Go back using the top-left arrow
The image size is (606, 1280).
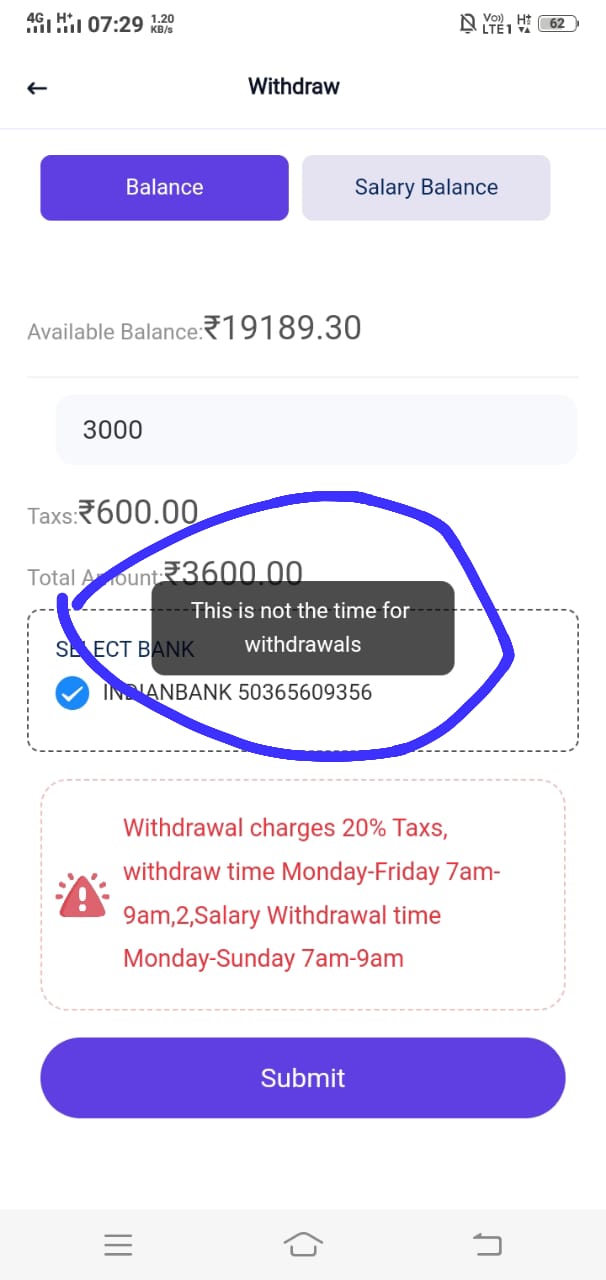[37, 88]
